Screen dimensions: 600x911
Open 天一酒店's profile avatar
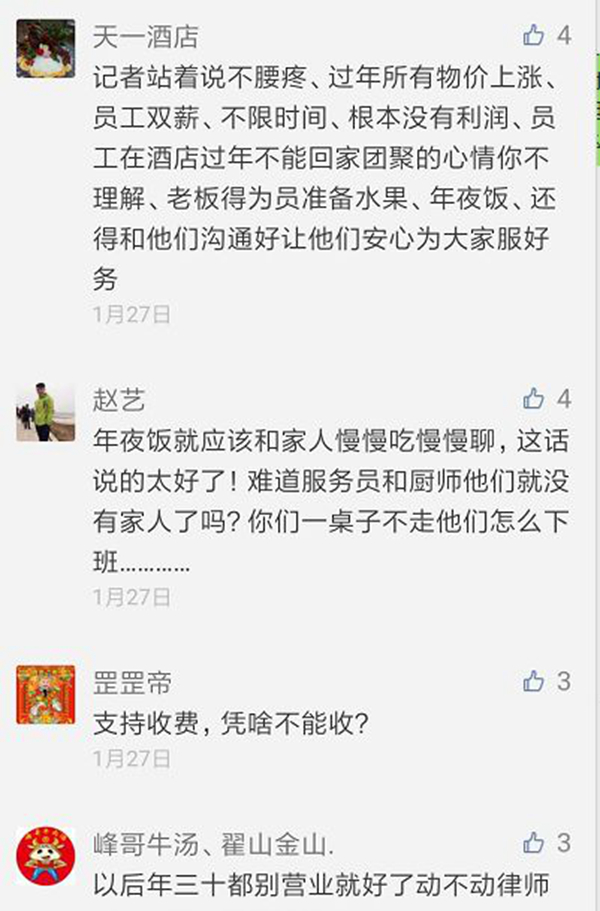tap(46, 48)
